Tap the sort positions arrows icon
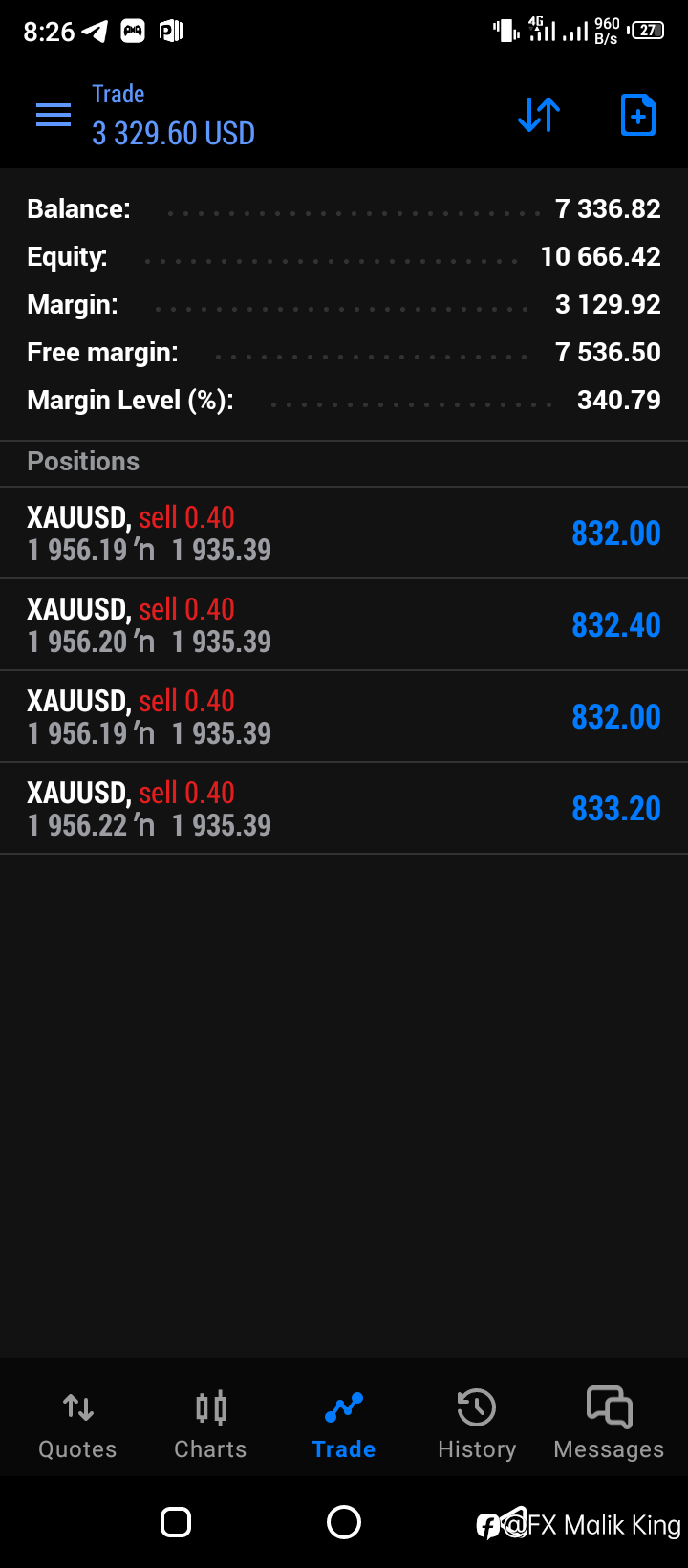The width and height of the screenshot is (688, 1568). [x=539, y=116]
